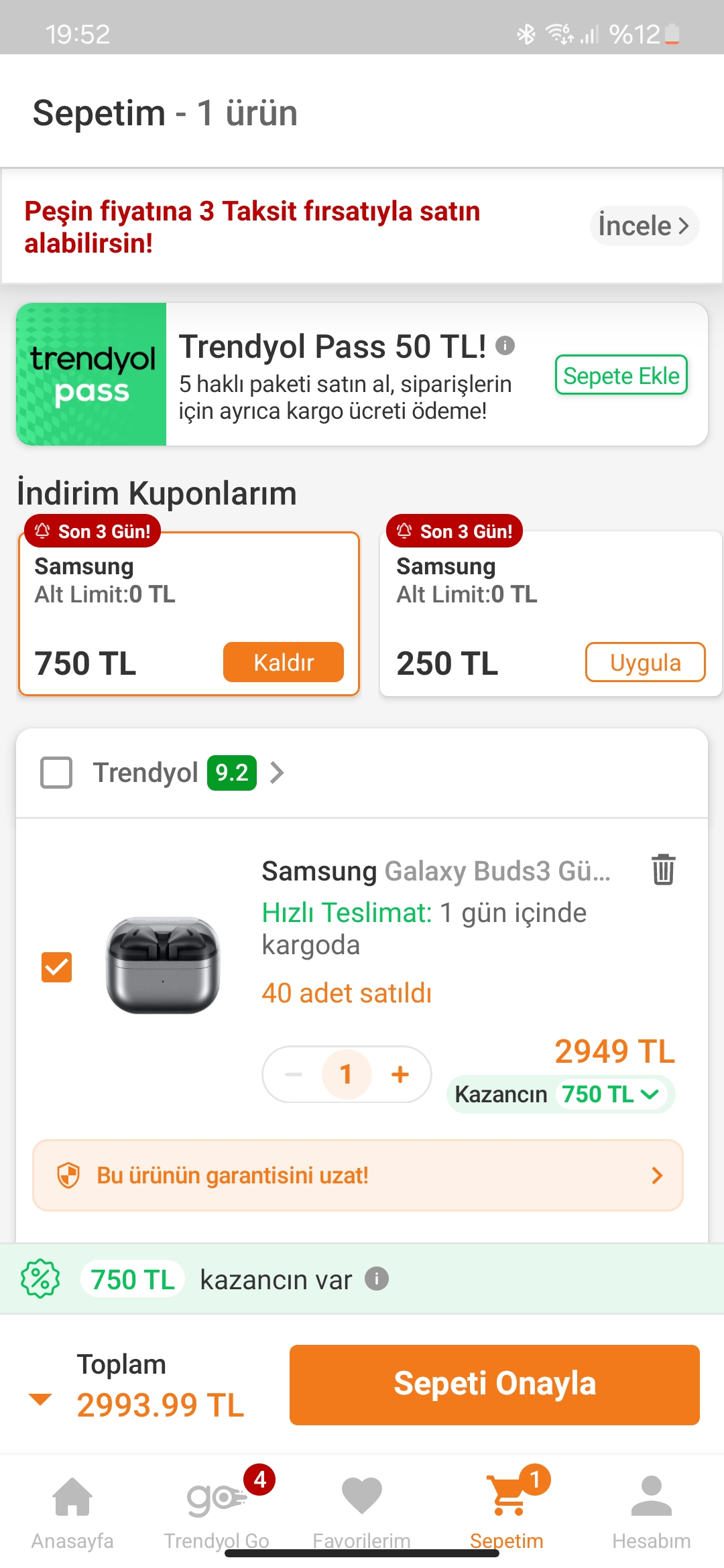The image size is (724, 1568).
Task: Check the Trendyol seller checkbox
Action: coord(56,773)
